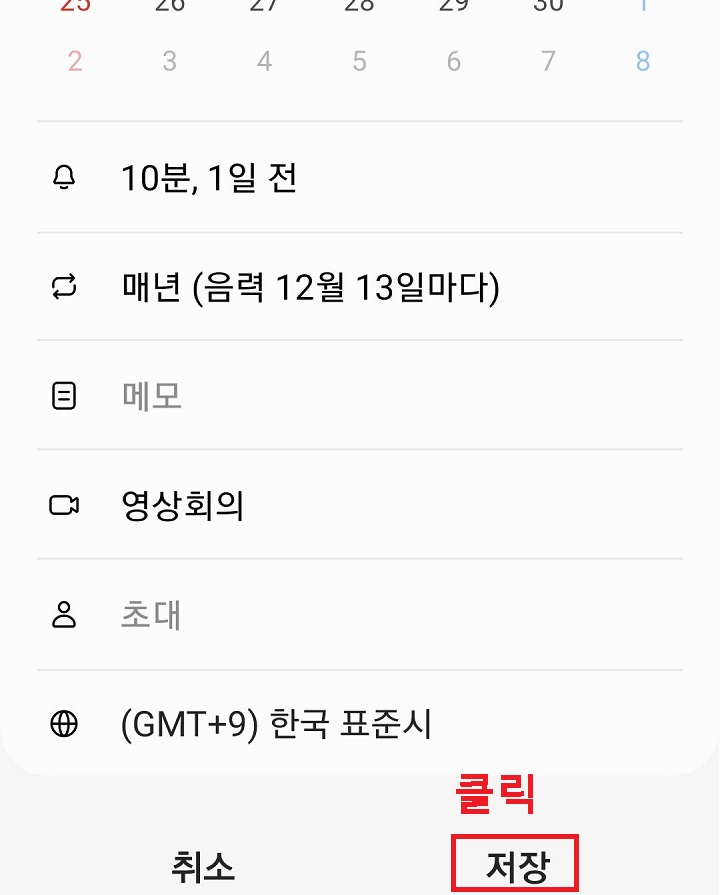Screen dimensions: 720x895
Task: Click the timezone globe icon
Action: point(66,726)
